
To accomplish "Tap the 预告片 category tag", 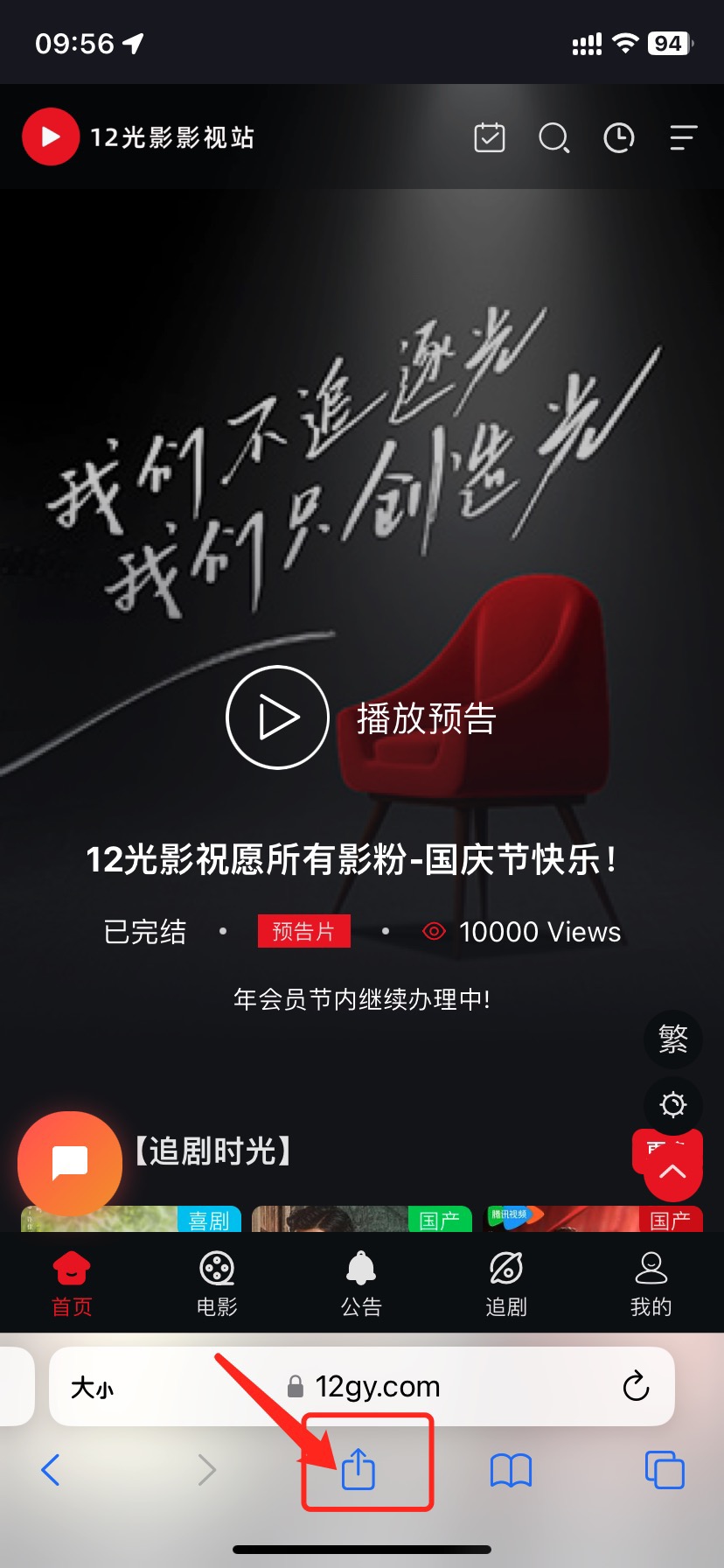I will [303, 931].
